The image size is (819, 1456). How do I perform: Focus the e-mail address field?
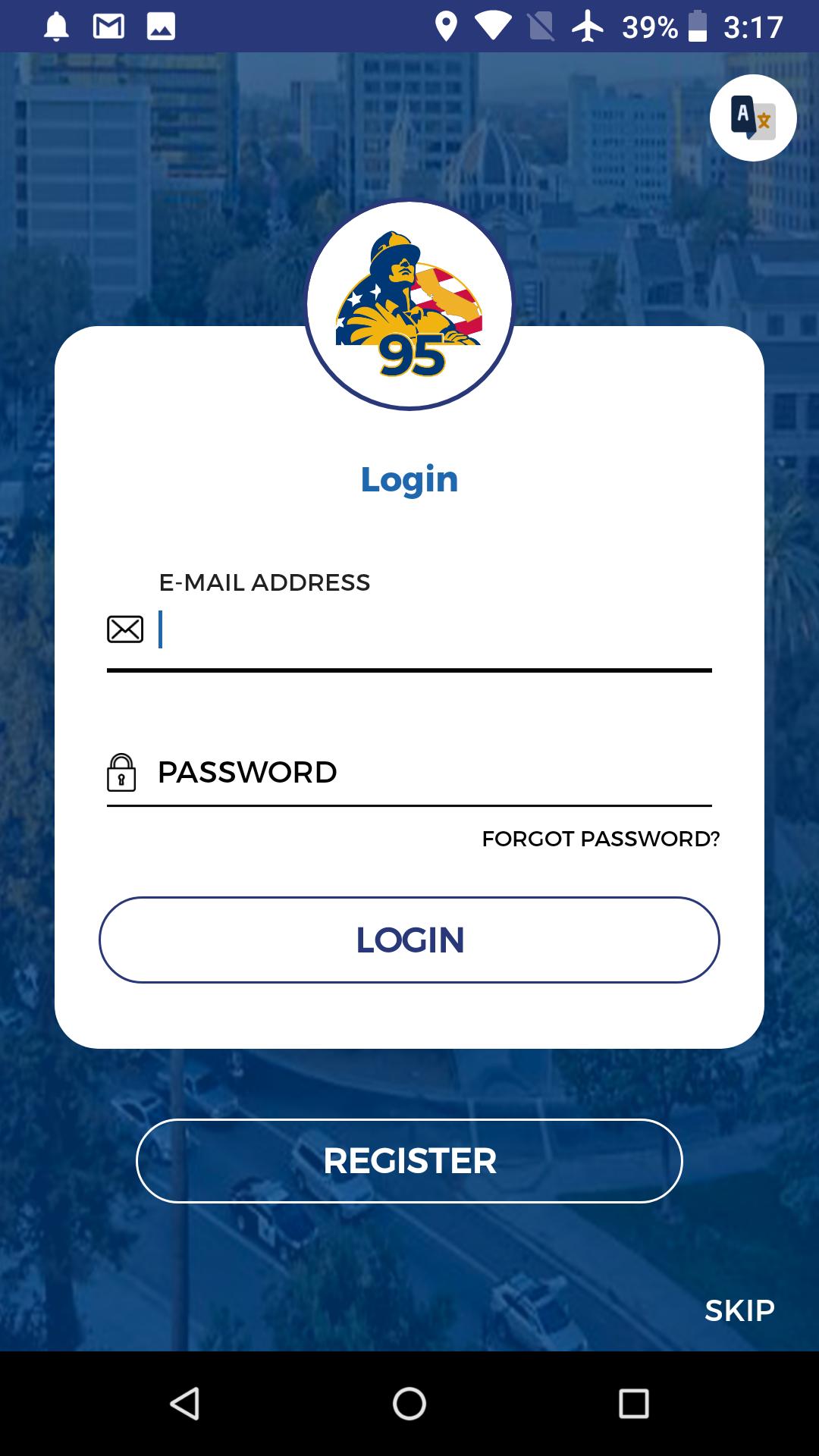click(x=432, y=631)
